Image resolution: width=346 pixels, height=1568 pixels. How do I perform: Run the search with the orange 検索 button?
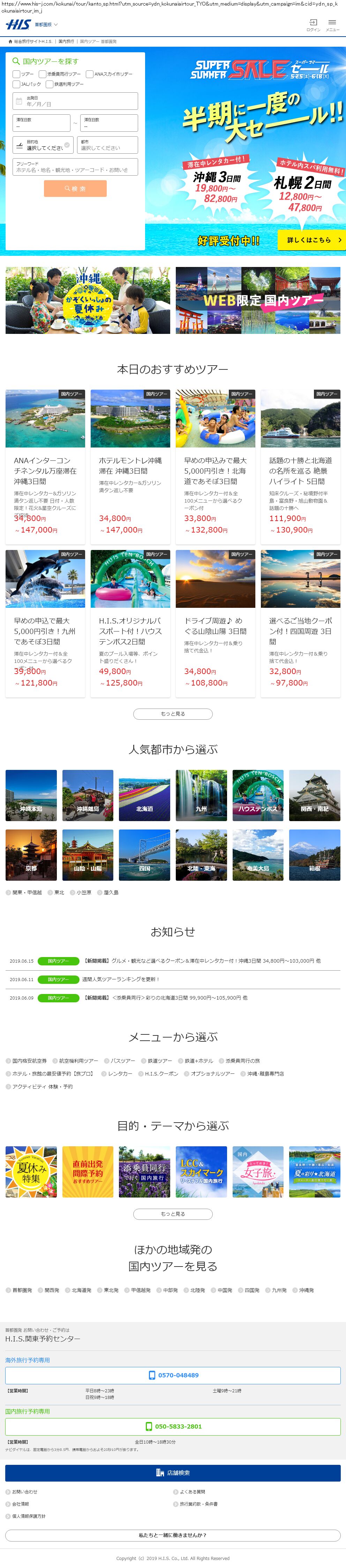75,189
